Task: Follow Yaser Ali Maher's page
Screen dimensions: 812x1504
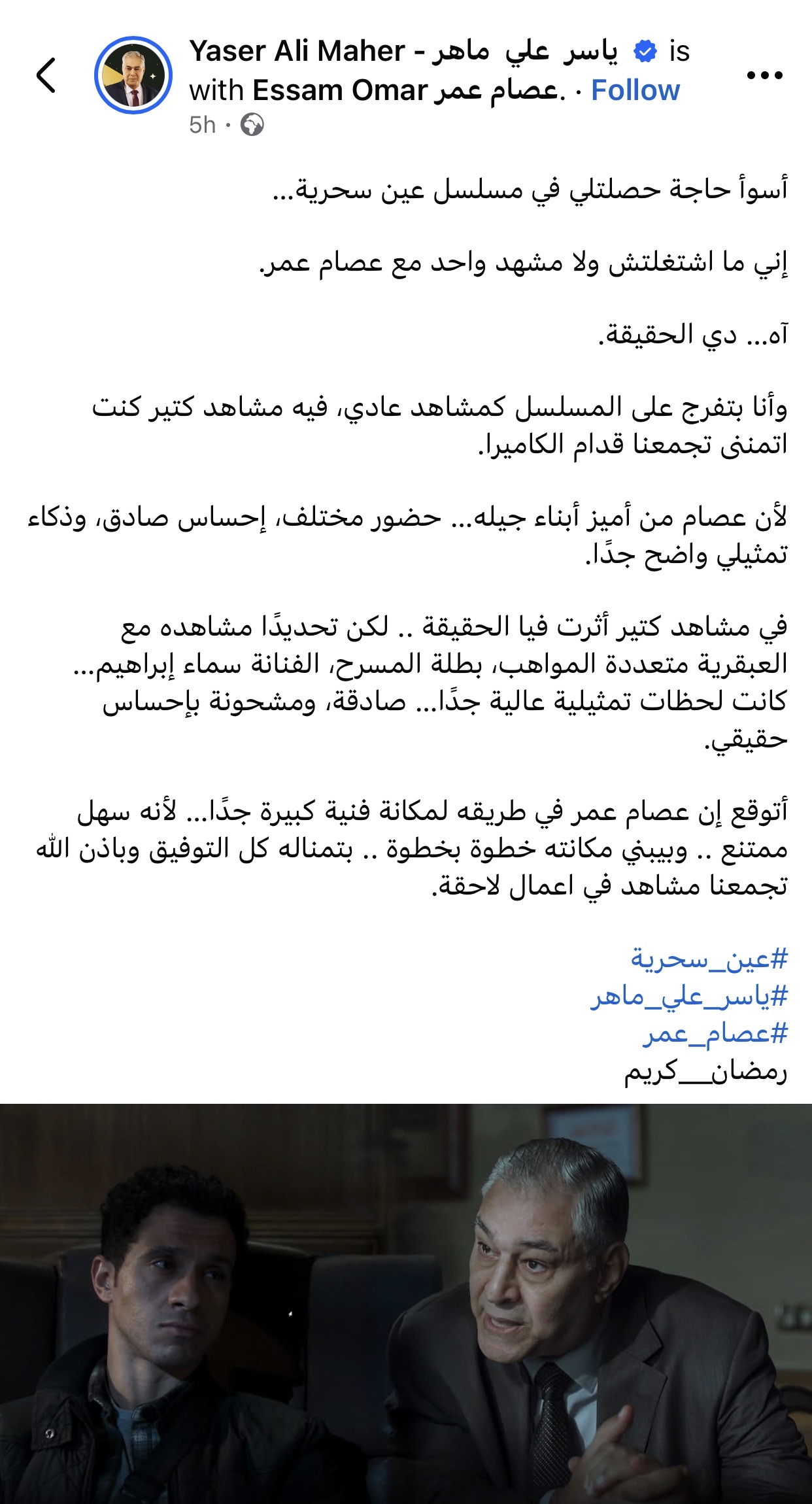Action: tap(635, 90)
